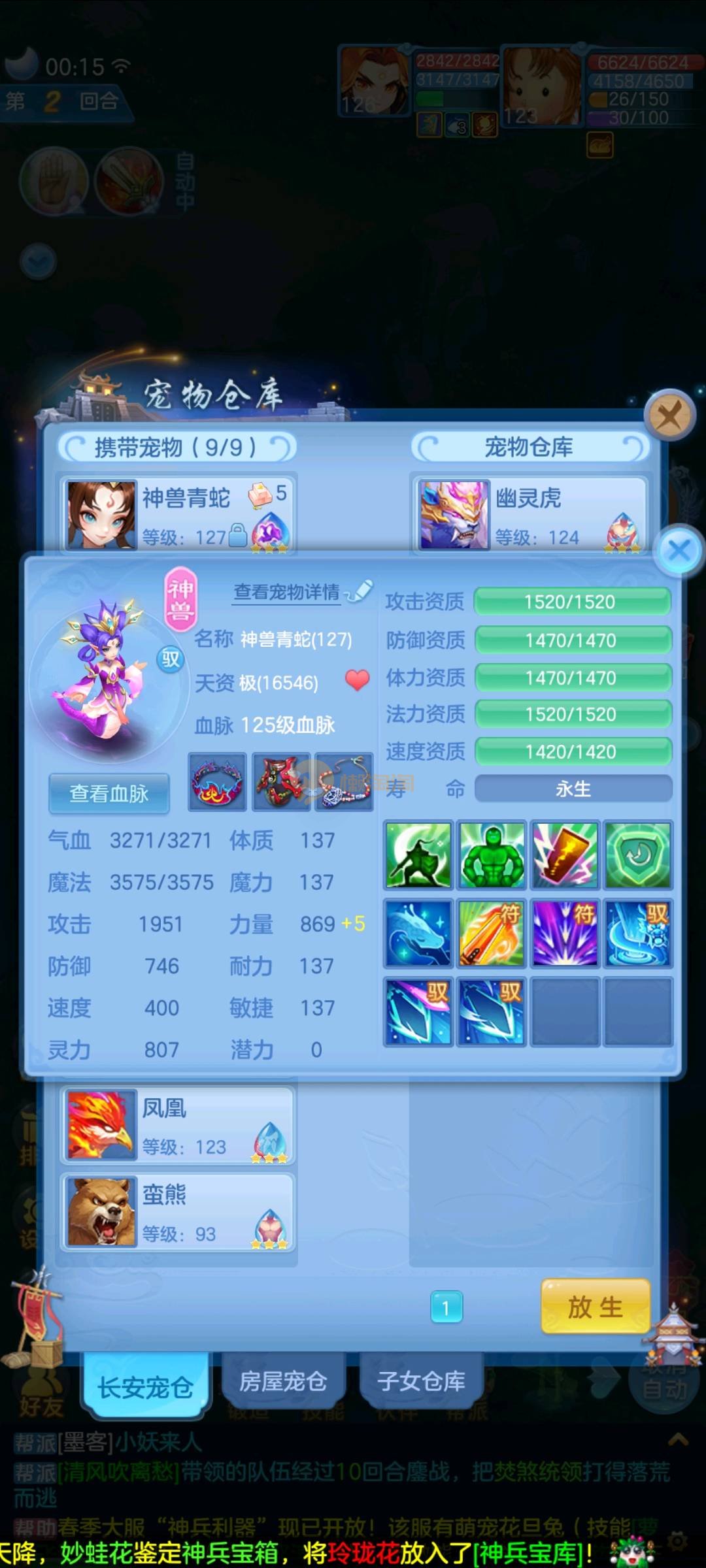View the green muscular figure skill
The height and width of the screenshot is (1568, 706).
coord(492,855)
